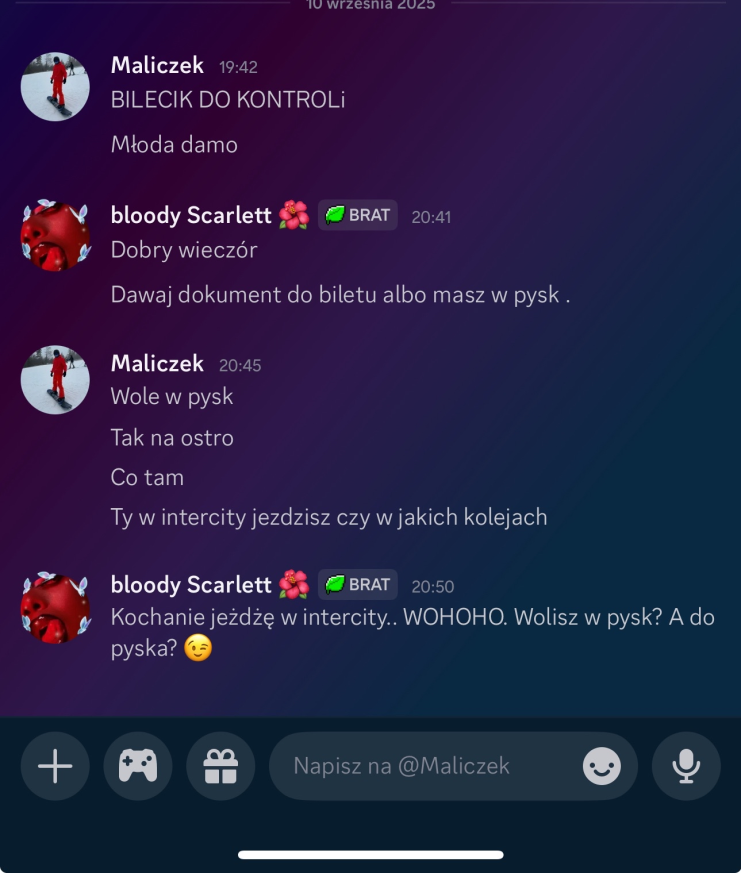Open the plus attachment menu
The height and width of the screenshot is (873, 741).
point(55,766)
